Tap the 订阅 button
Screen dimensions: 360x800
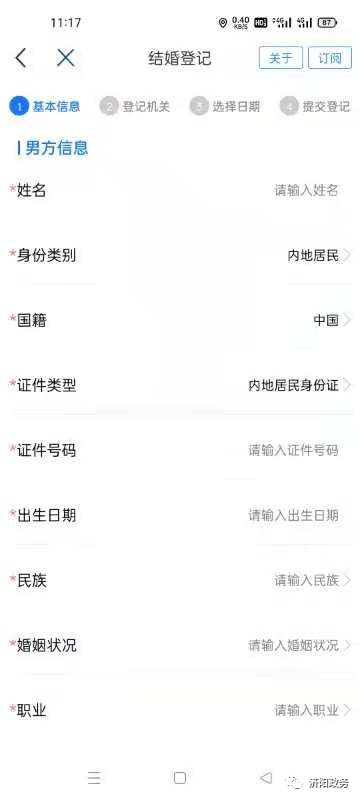[330, 58]
